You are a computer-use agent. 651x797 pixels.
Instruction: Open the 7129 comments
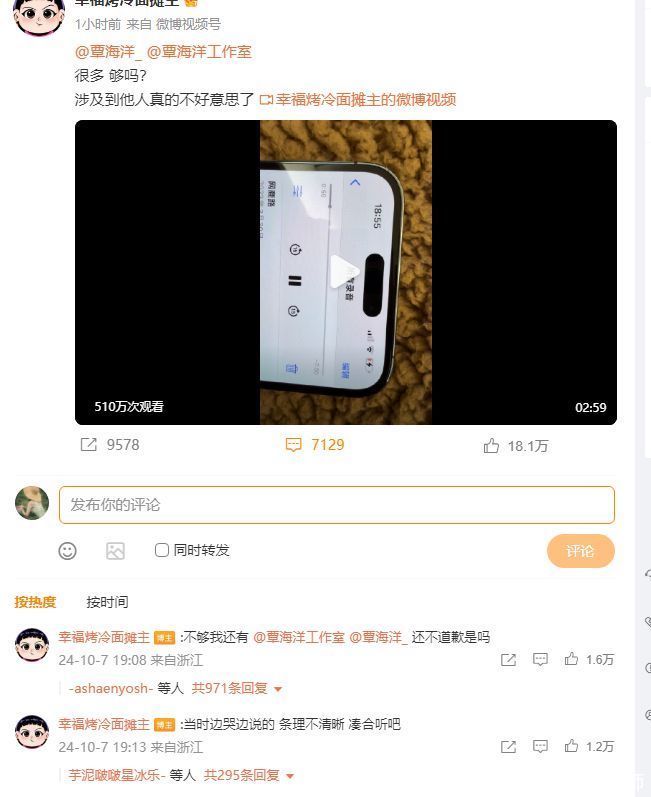pyautogui.click(x=315, y=445)
